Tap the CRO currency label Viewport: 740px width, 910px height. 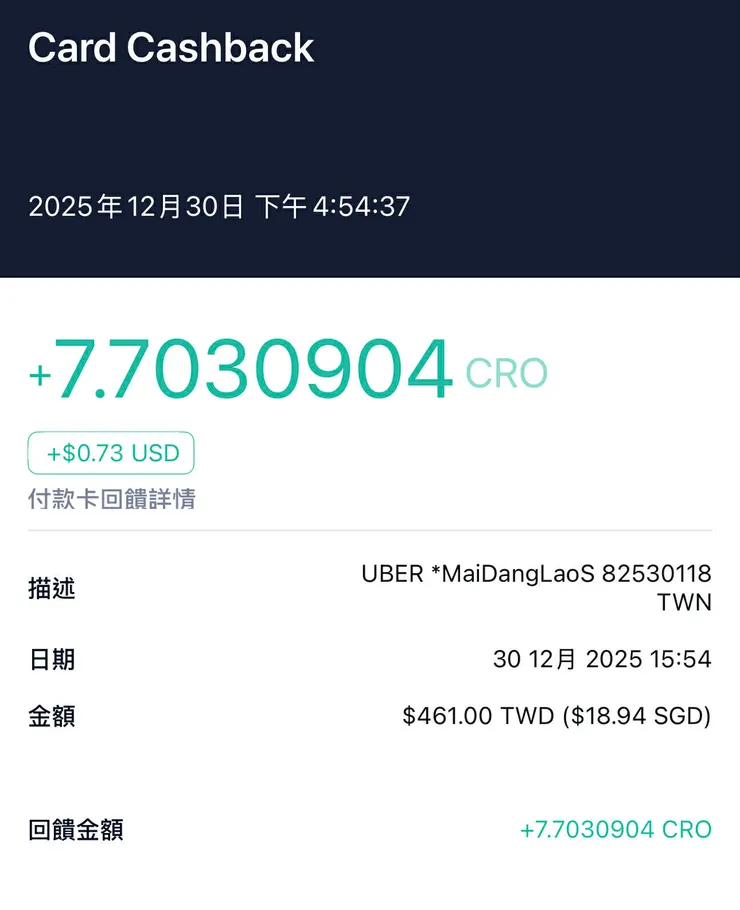[x=508, y=374]
